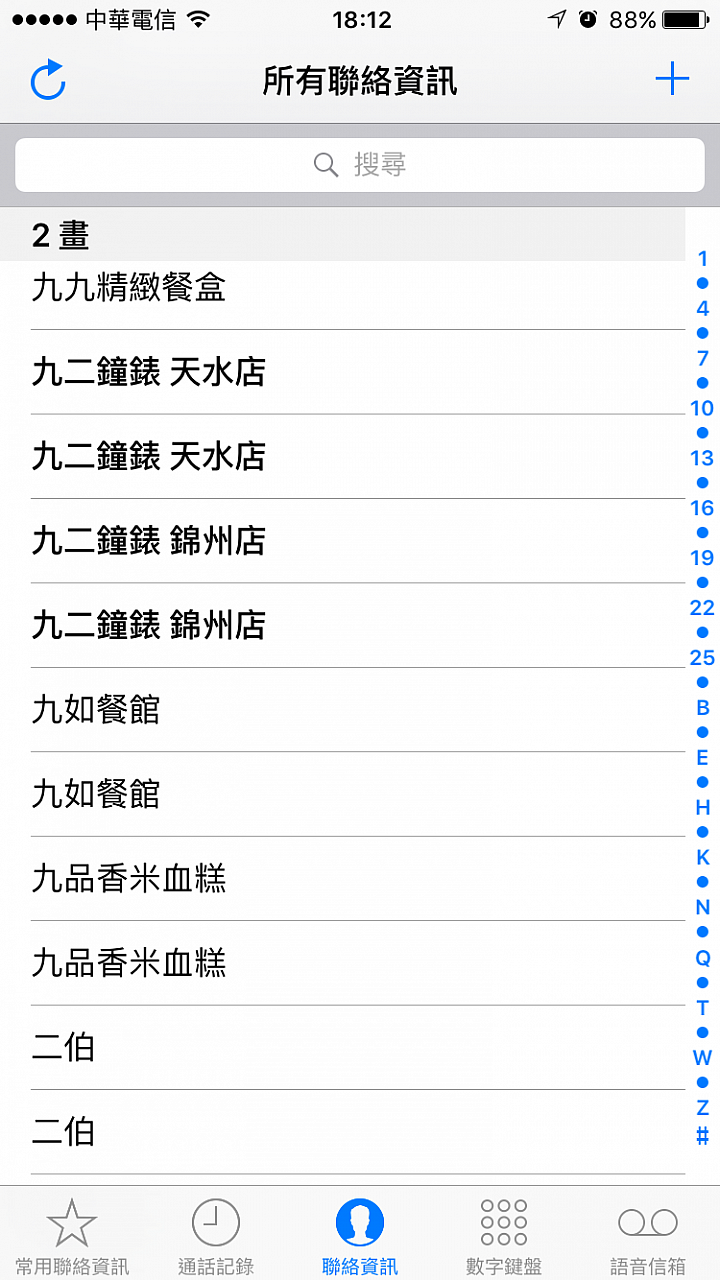
Task: Open the 數字鍵盤 keypad tab
Action: (x=504, y=1236)
